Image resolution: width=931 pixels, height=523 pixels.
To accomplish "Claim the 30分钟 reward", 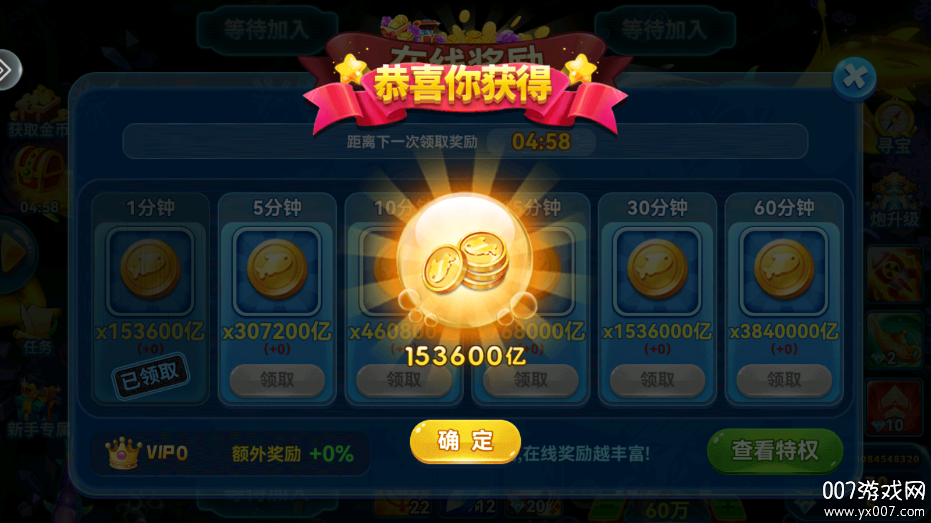I will [x=657, y=380].
